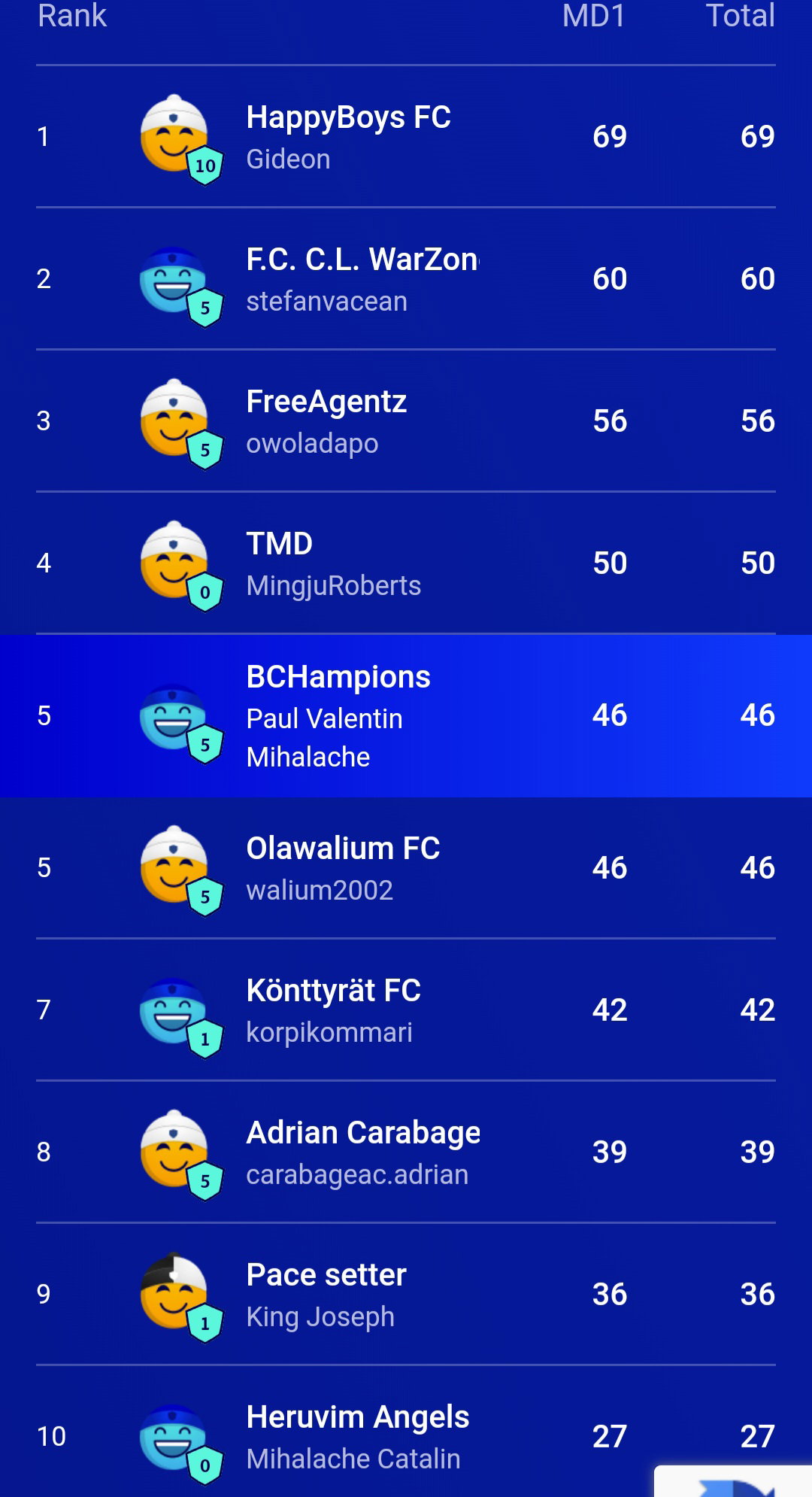Select the TMD team by MingjuRoberts
Viewport: 812px width, 1497px height.
click(x=406, y=563)
